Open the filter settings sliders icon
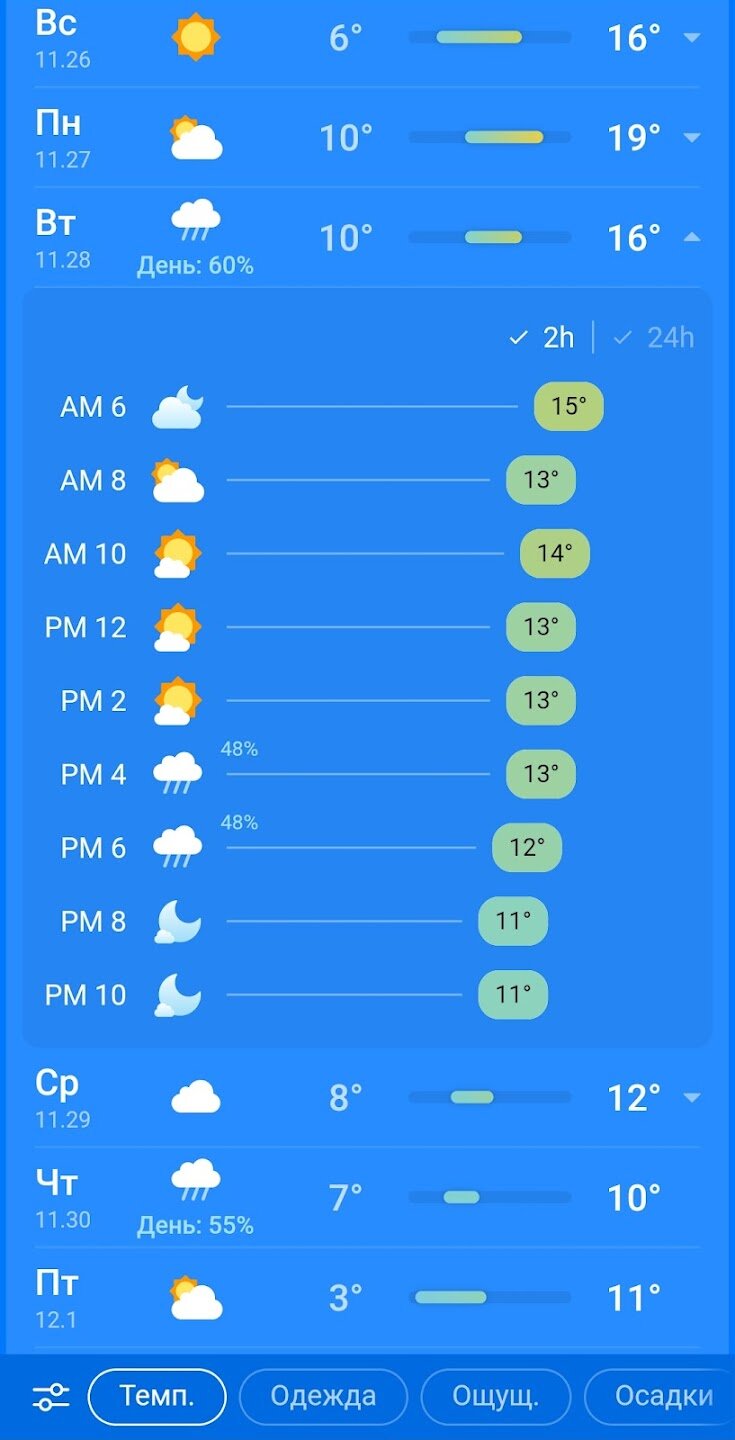Image resolution: width=735 pixels, height=1440 pixels. pos(50,1396)
